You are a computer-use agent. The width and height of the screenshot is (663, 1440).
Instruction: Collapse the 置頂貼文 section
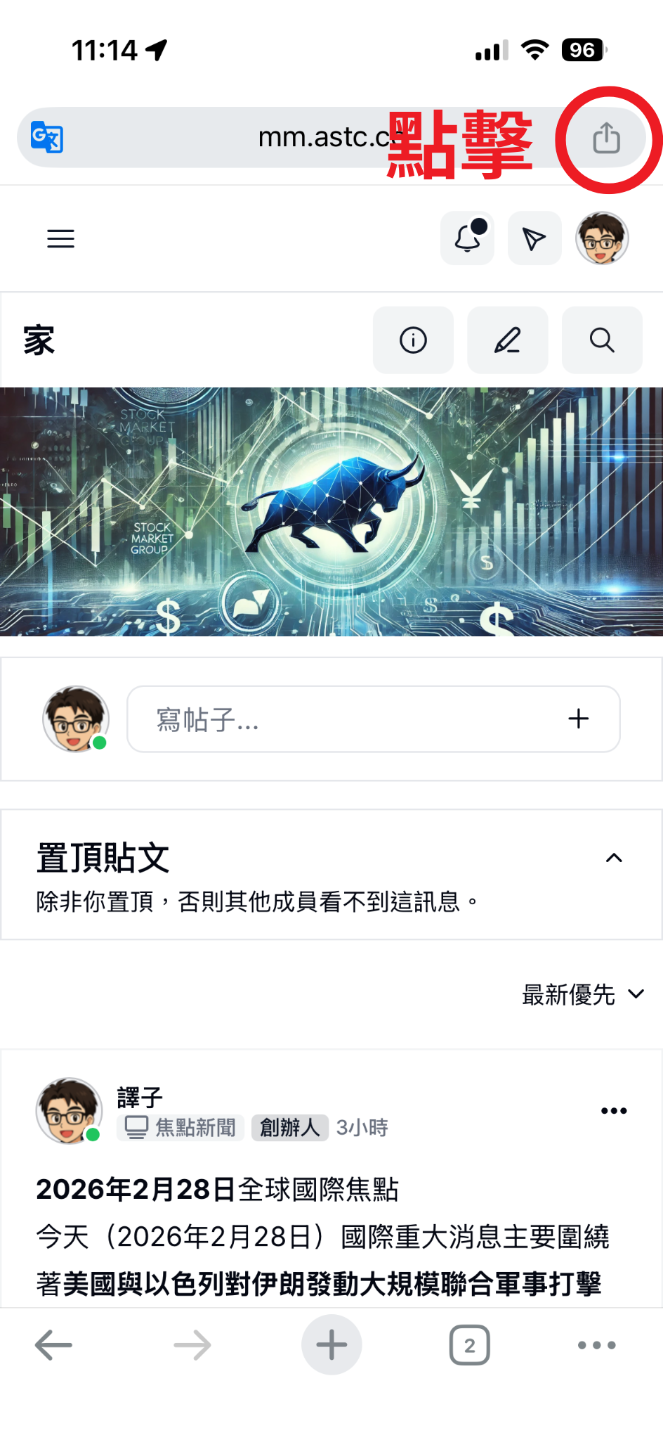614,858
